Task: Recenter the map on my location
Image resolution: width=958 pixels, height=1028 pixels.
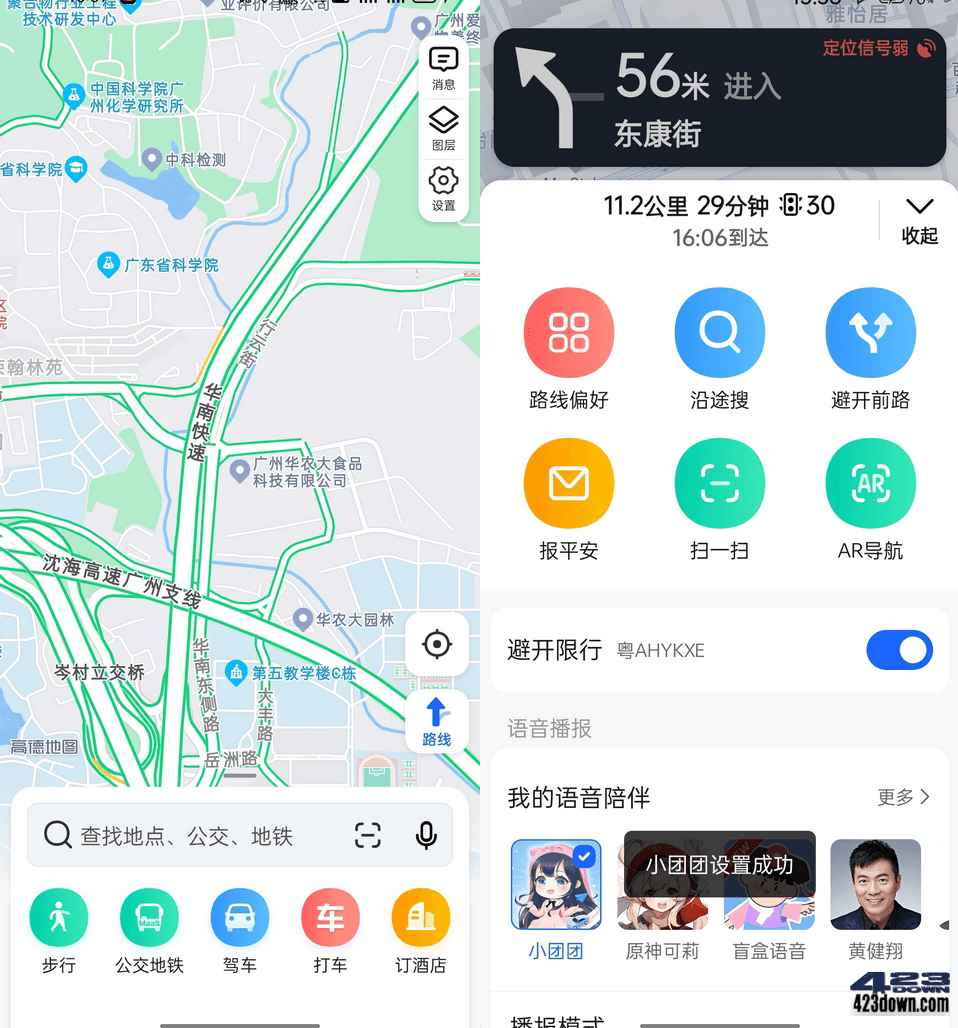Action: click(437, 645)
